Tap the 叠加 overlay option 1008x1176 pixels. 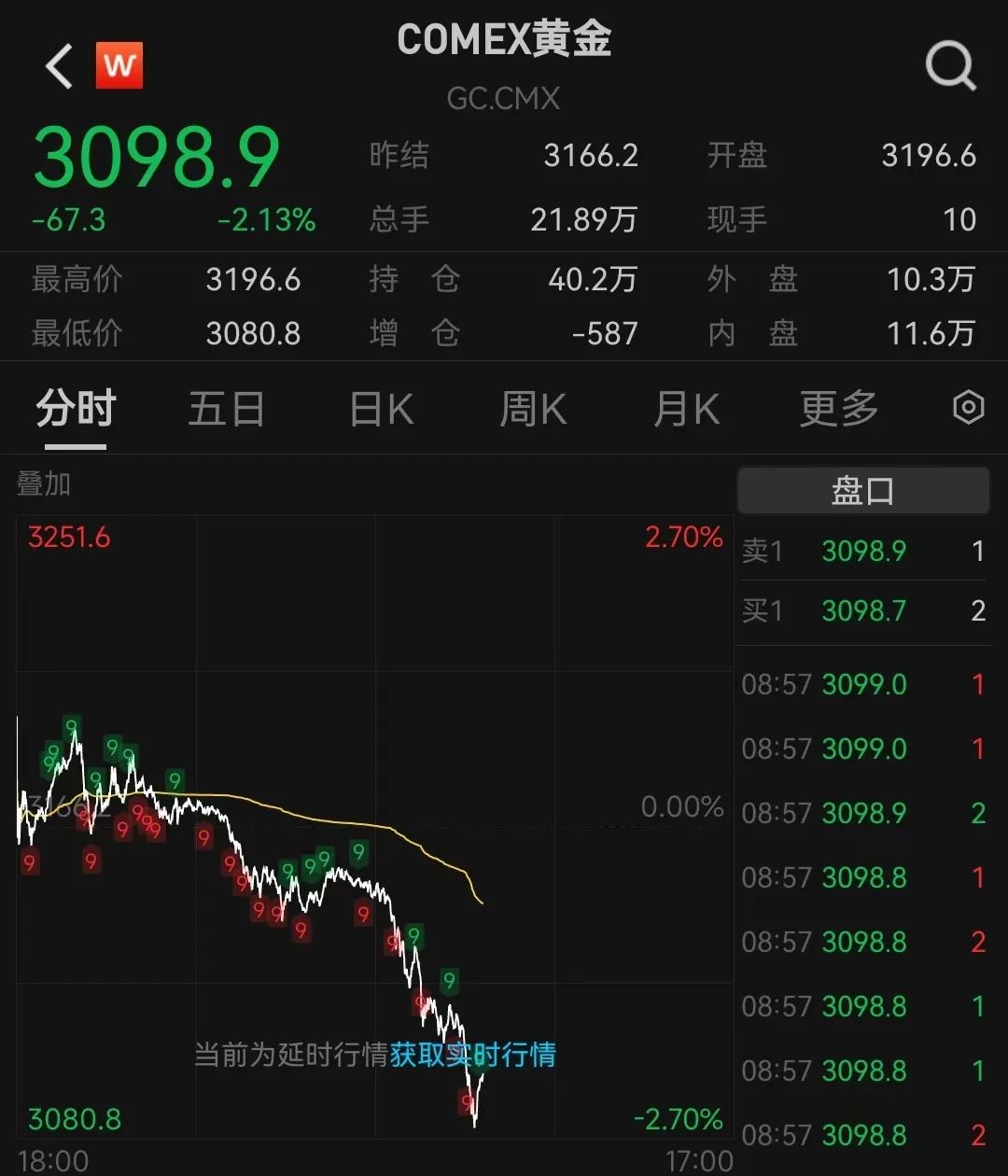pyautogui.click(x=44, y=483)
